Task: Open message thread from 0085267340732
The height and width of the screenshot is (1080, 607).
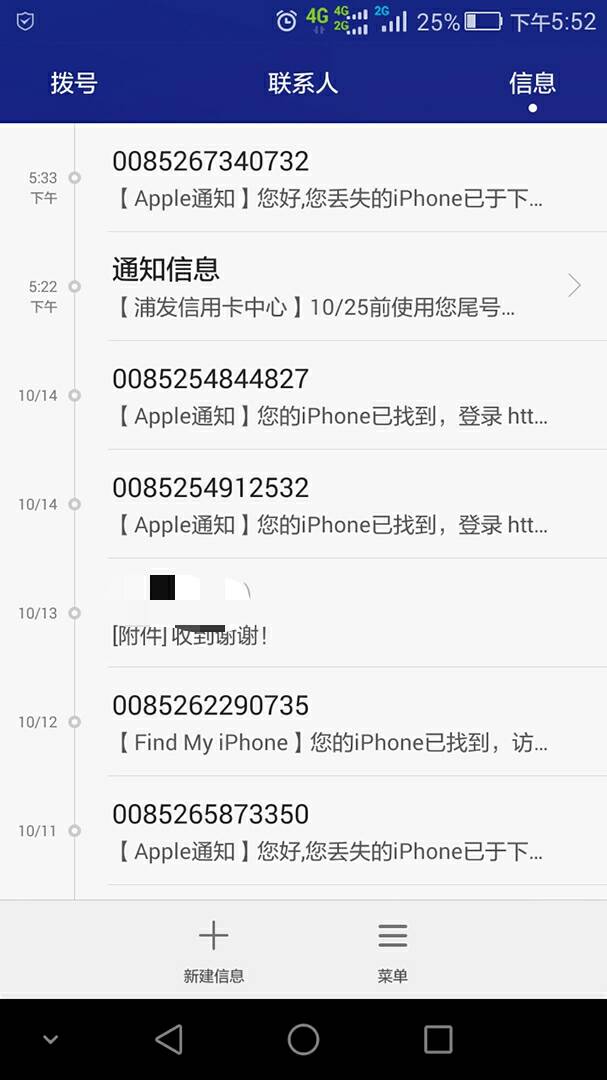Action: (330, 178)
